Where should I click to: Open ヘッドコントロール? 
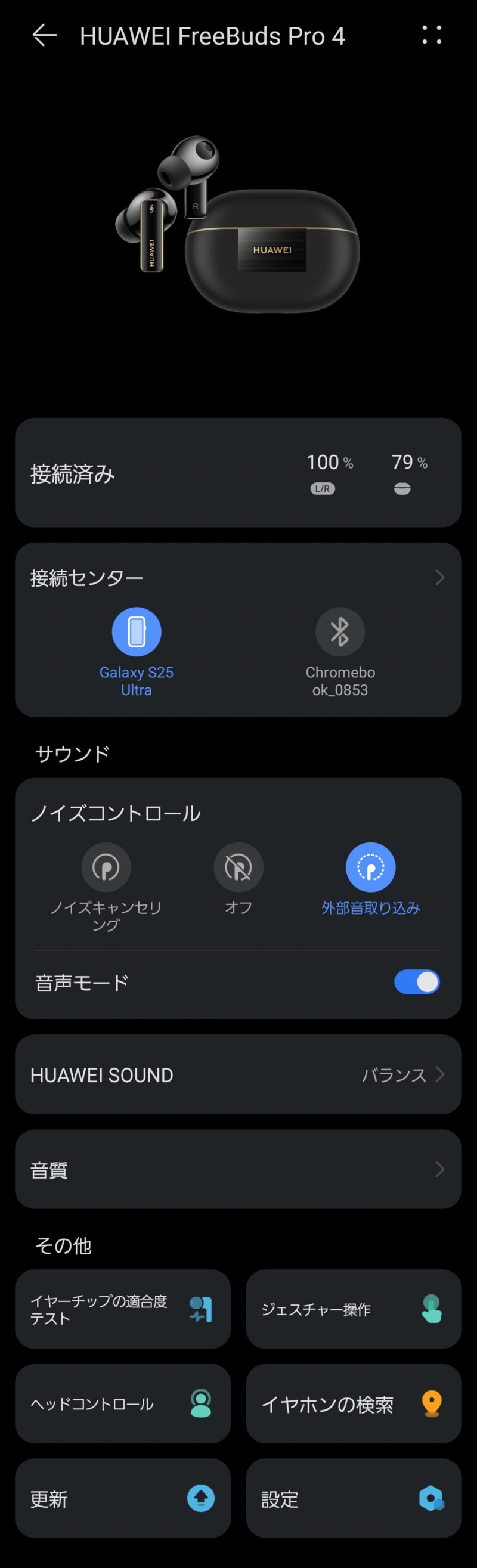point(122,1403)
